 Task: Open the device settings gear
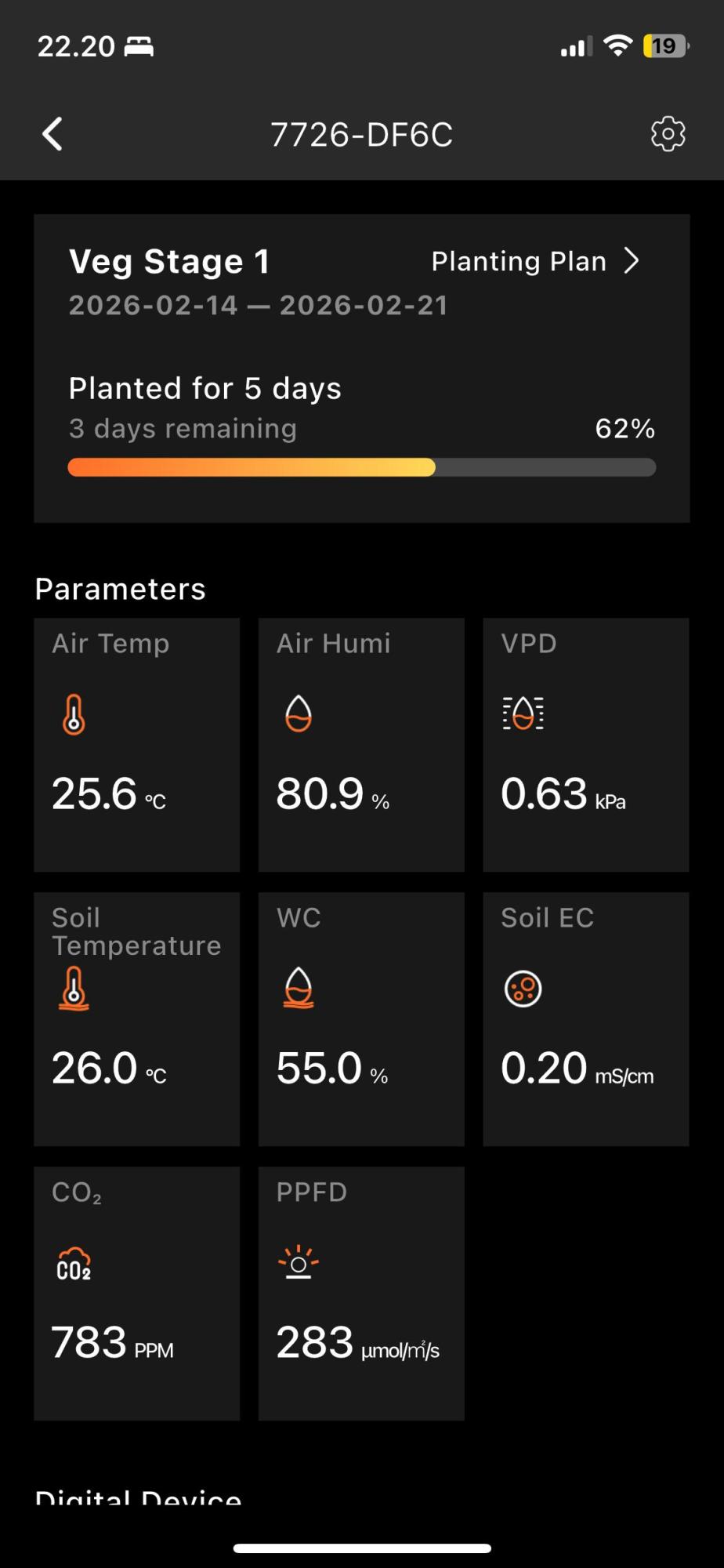(x=668, y=134)
